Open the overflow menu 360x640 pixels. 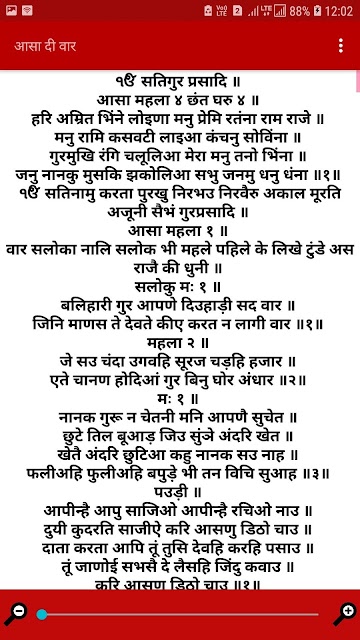pos(341,46)
